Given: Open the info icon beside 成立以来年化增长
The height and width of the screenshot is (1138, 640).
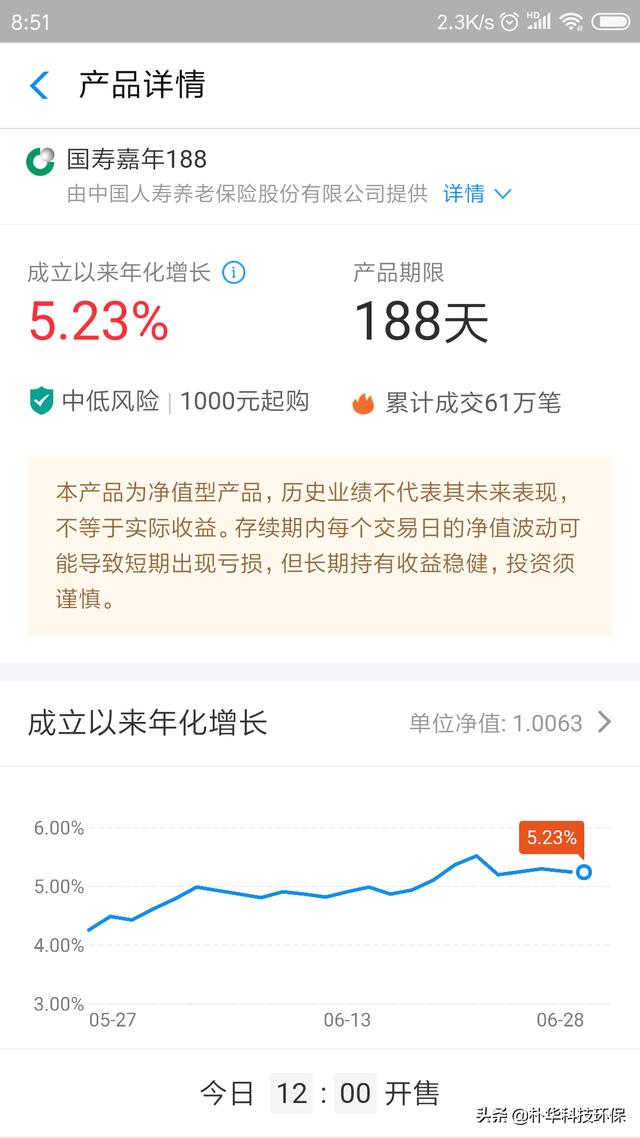Looking at the screenshot, I should (x=233, y=272).
